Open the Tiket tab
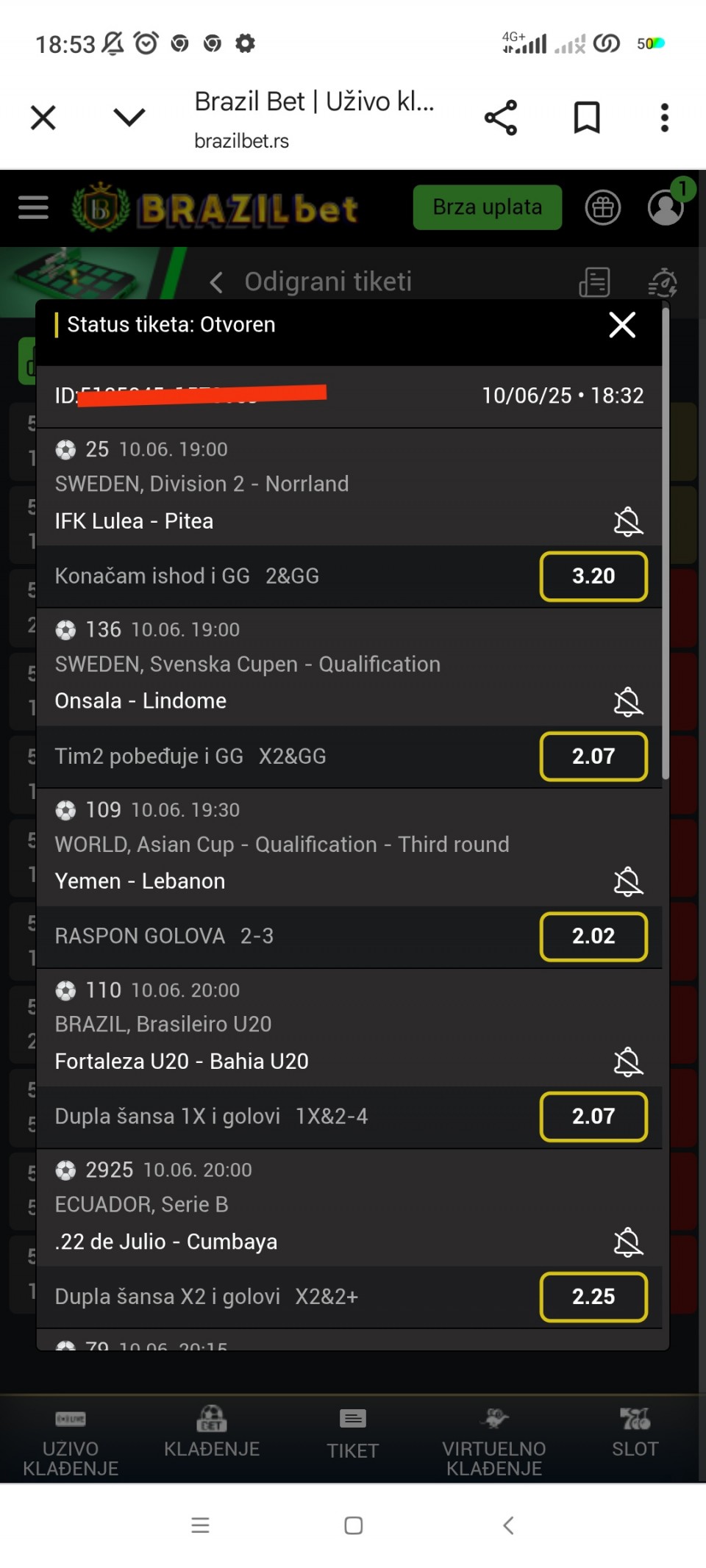This screenshot has width=706, height=1568. tap(353, 1433)
